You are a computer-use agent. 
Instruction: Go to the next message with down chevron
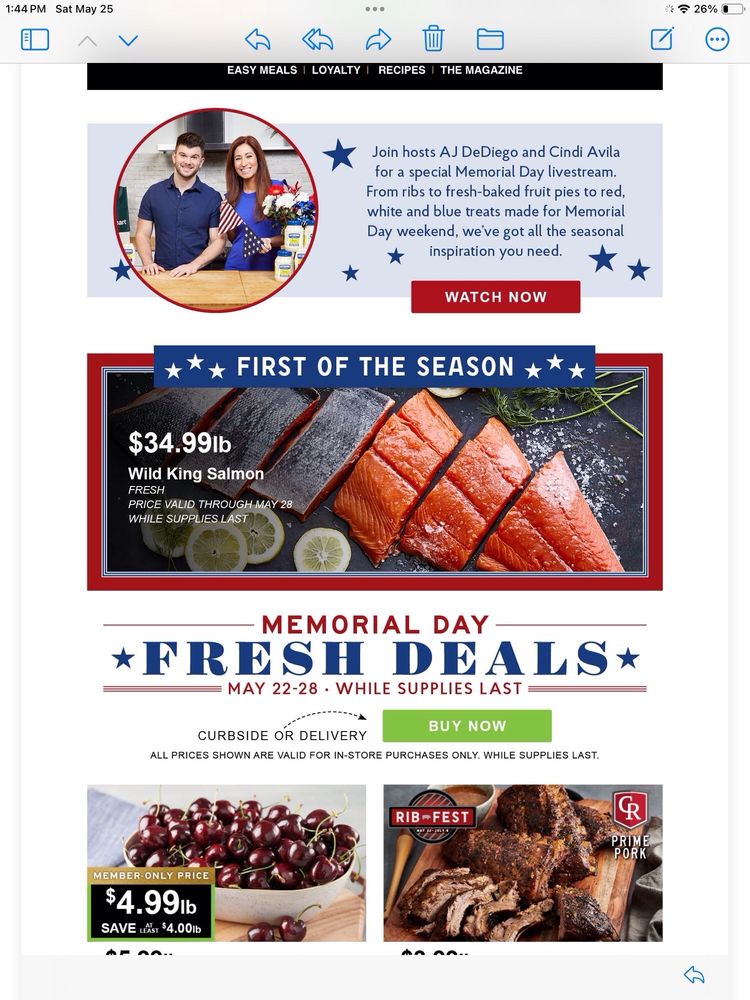pos(126,41)
